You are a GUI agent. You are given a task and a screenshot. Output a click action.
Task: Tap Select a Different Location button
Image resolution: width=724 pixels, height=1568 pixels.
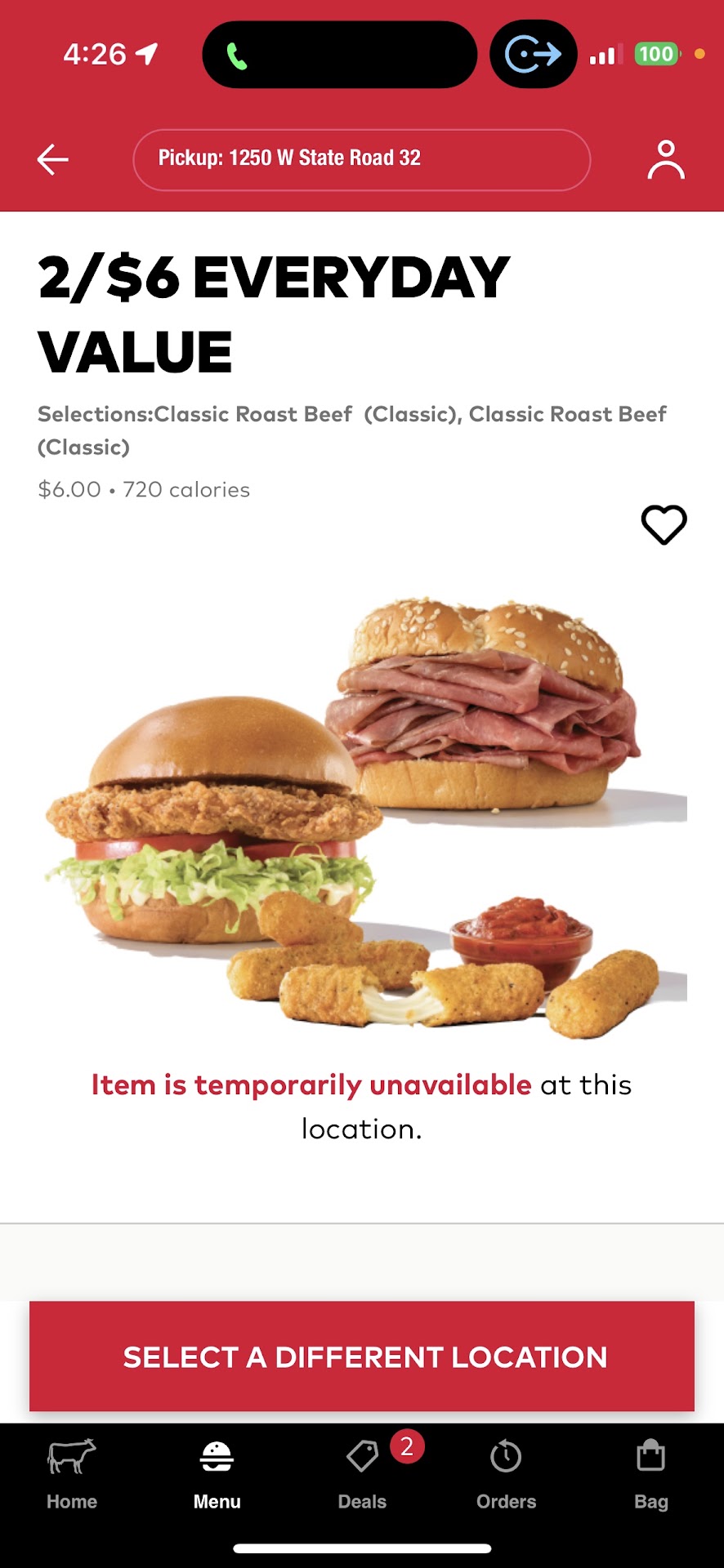point(362,1356)
